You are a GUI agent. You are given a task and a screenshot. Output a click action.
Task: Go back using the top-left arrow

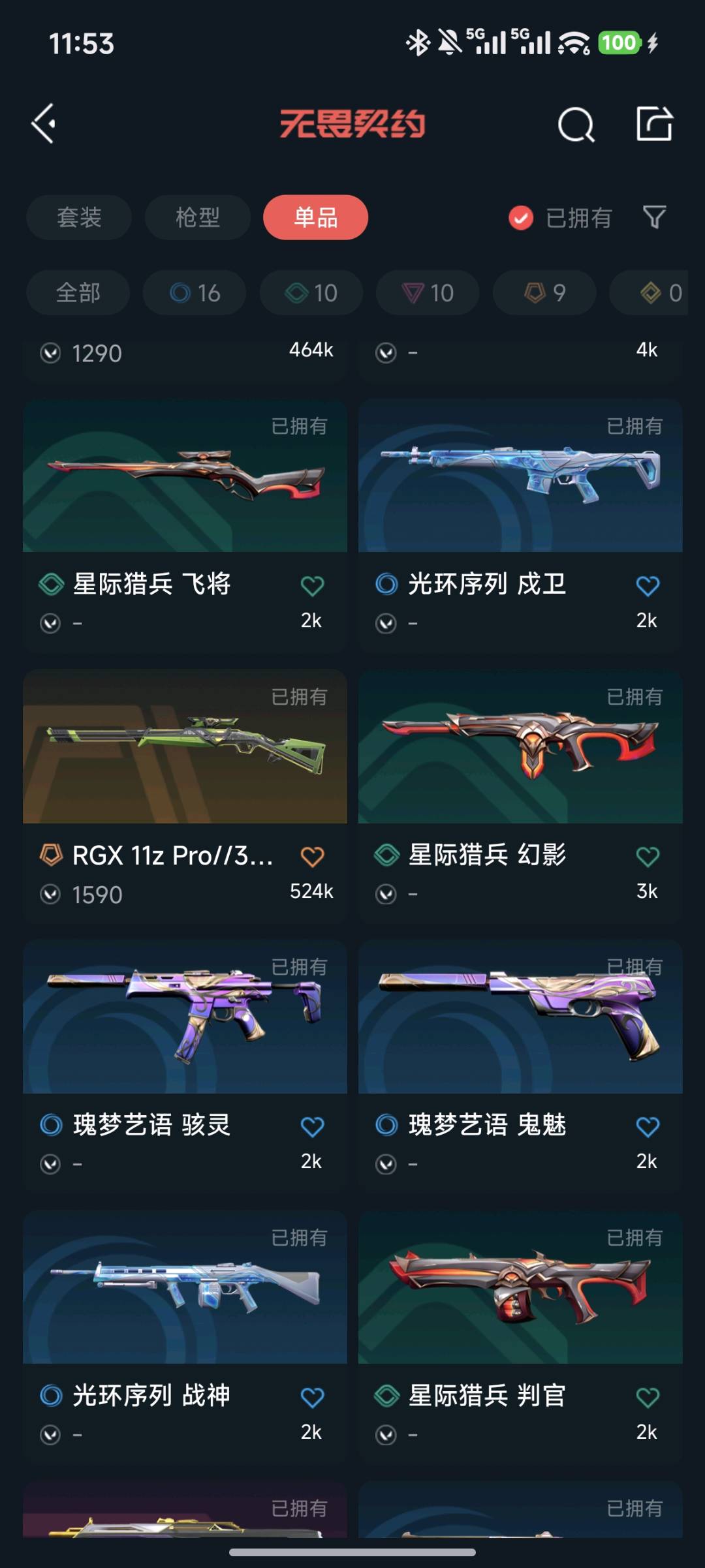(x=44, y=124)
